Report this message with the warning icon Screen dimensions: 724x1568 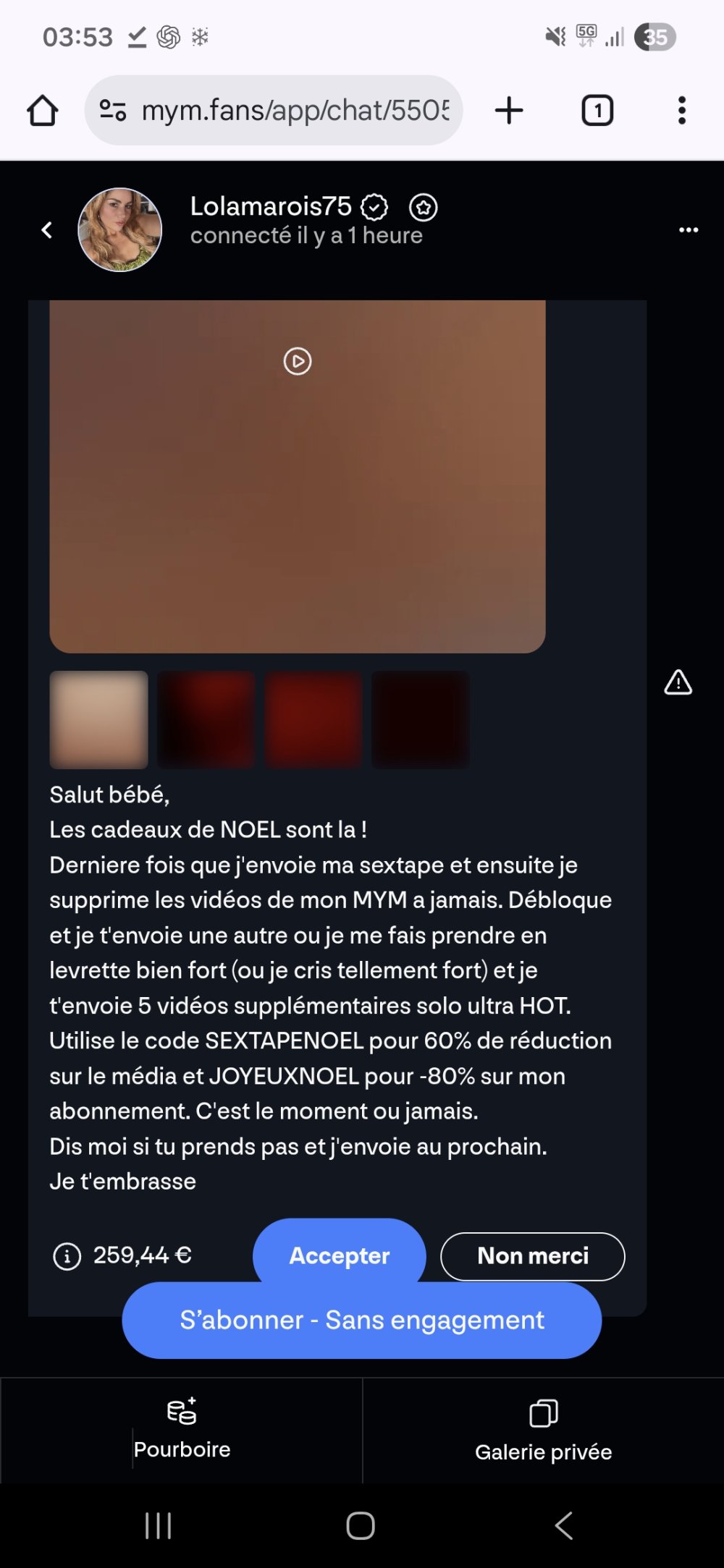tap(678, 682)
